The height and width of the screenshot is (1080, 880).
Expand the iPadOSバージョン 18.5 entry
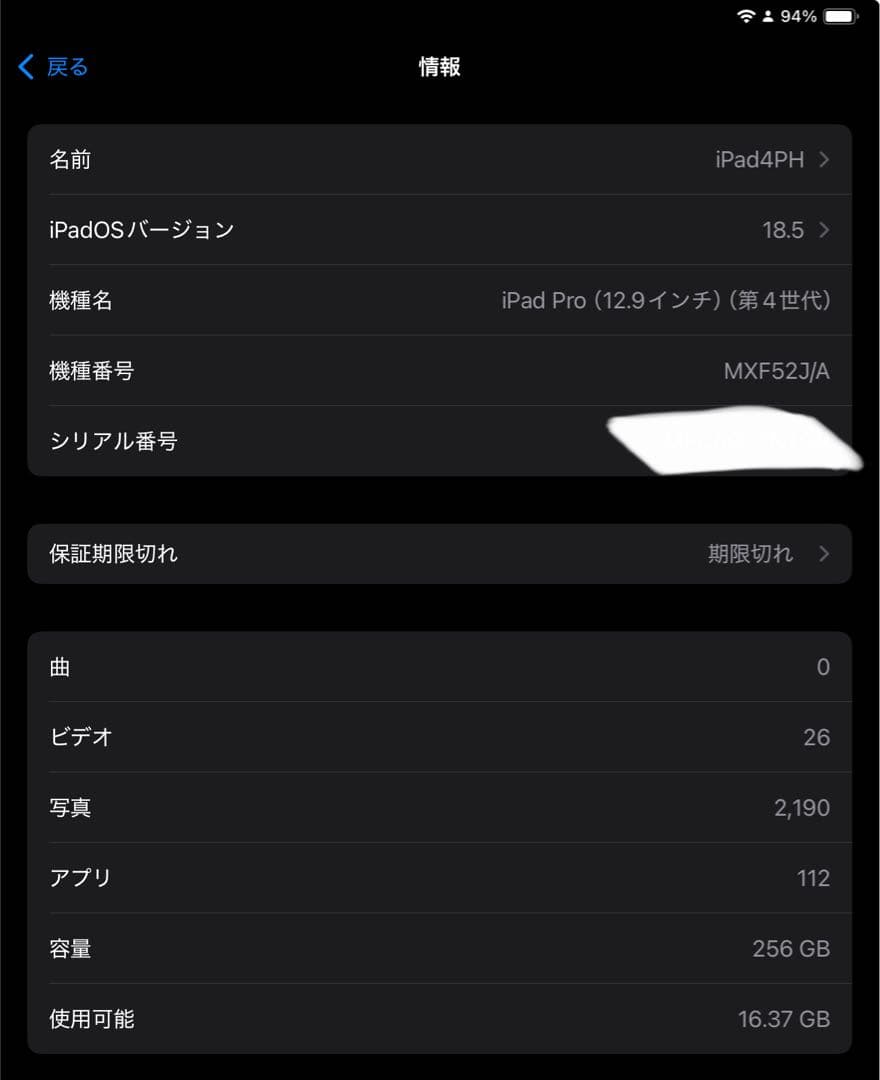coord(440,229)
